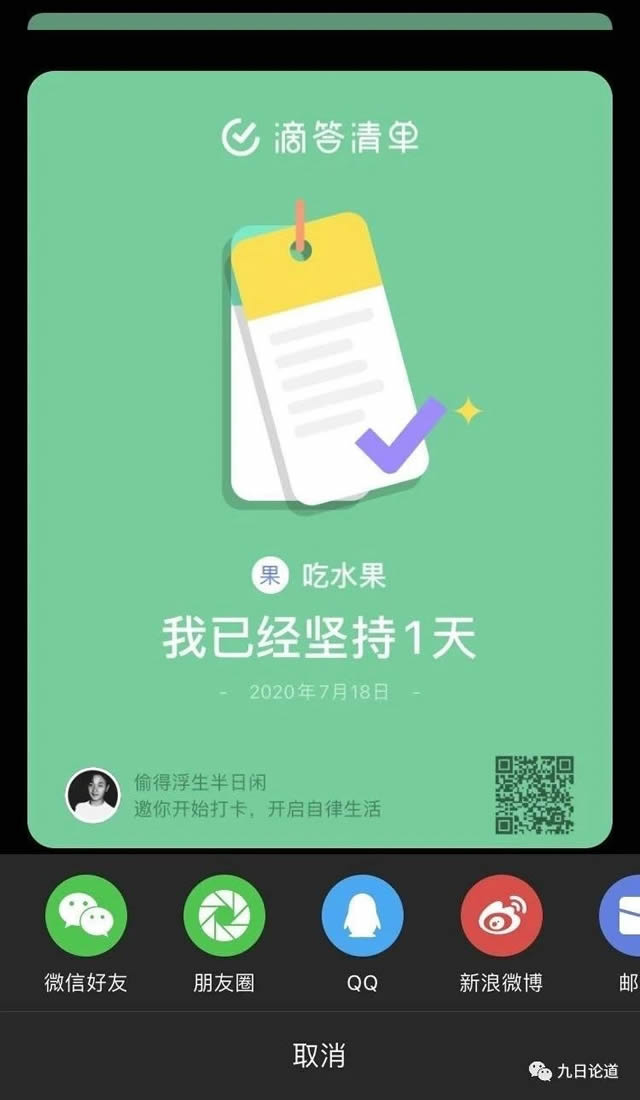Share the card to 朋友圈
The height and width of the screenshot is (1100, 640).
point(224,916)
